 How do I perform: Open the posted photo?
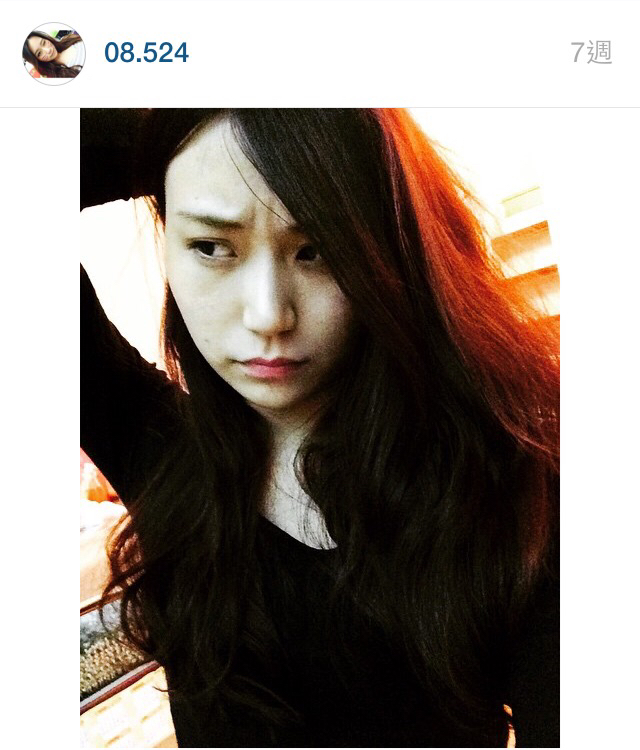pyautogui.click(x=320, y=428)
